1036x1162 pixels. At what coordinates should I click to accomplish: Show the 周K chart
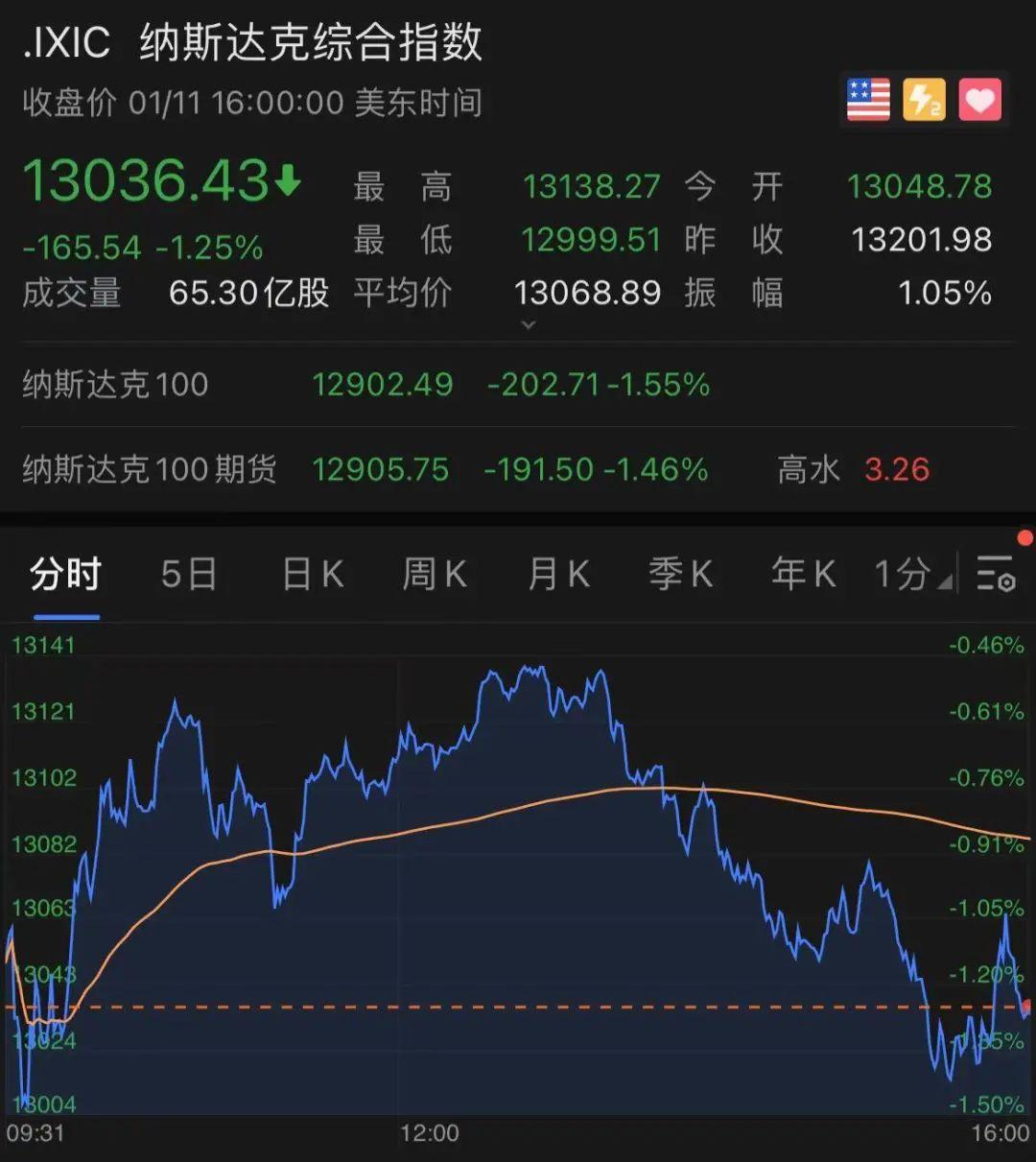tap(434, 575)
